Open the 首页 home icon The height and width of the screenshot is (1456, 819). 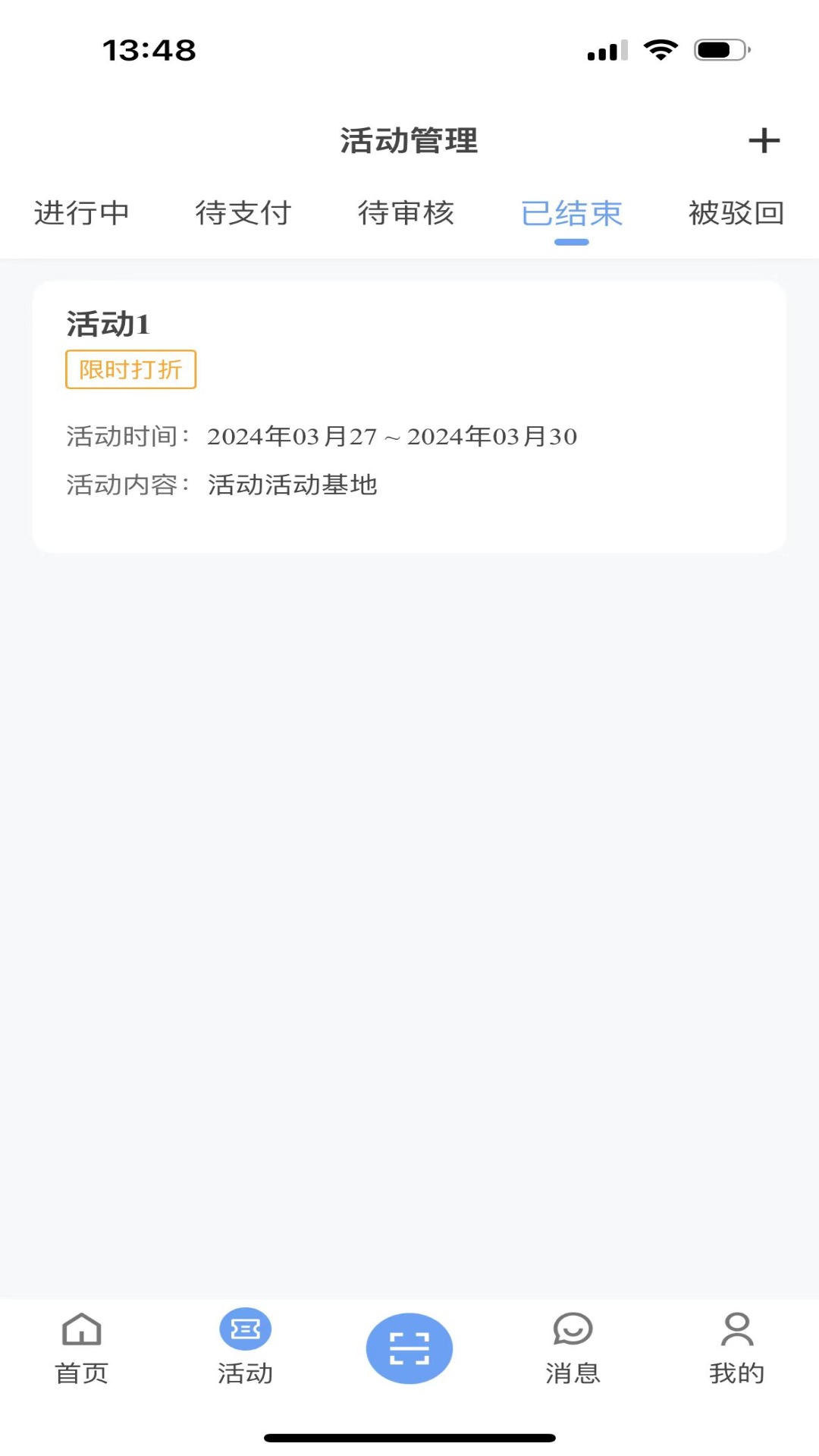pos(80,1350)
